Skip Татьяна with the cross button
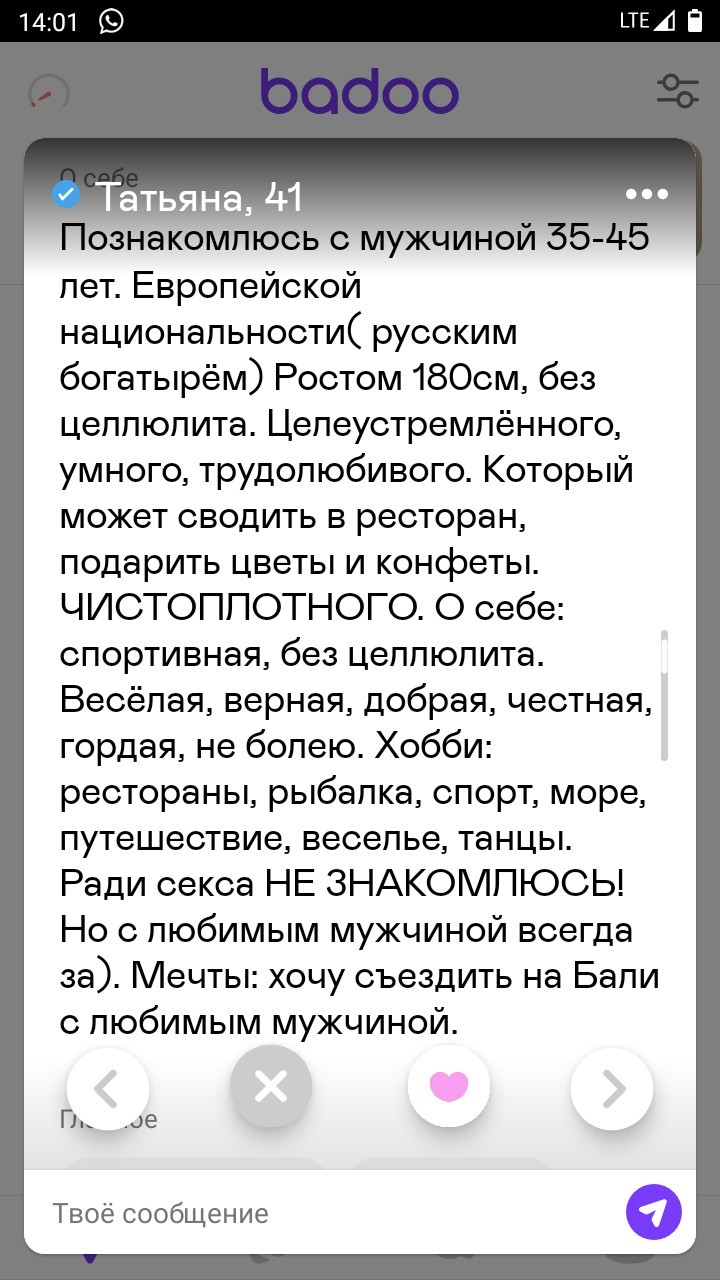This screenshot has height=1280, width=720. [271, 1086]
